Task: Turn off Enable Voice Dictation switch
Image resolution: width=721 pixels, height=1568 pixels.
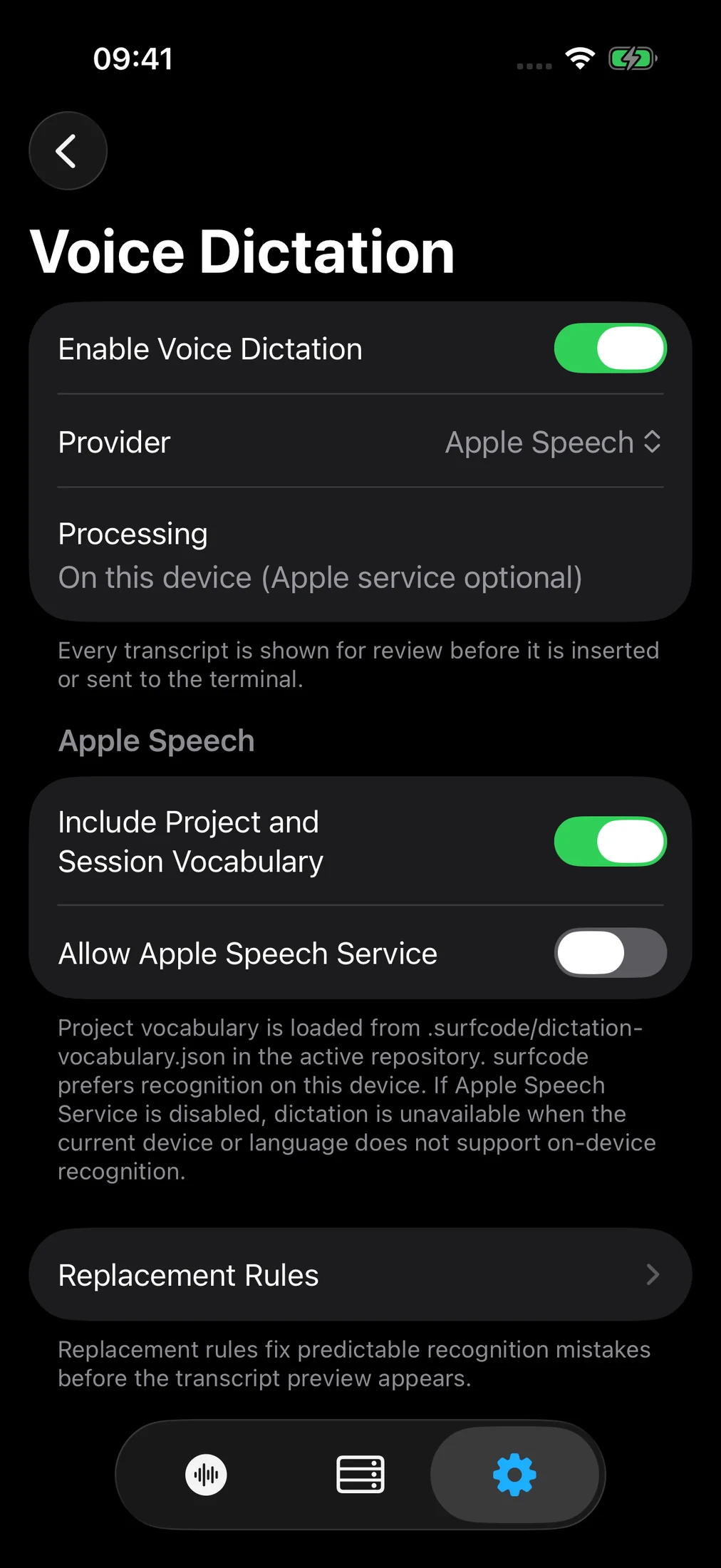Action: (x=610, y=348)
